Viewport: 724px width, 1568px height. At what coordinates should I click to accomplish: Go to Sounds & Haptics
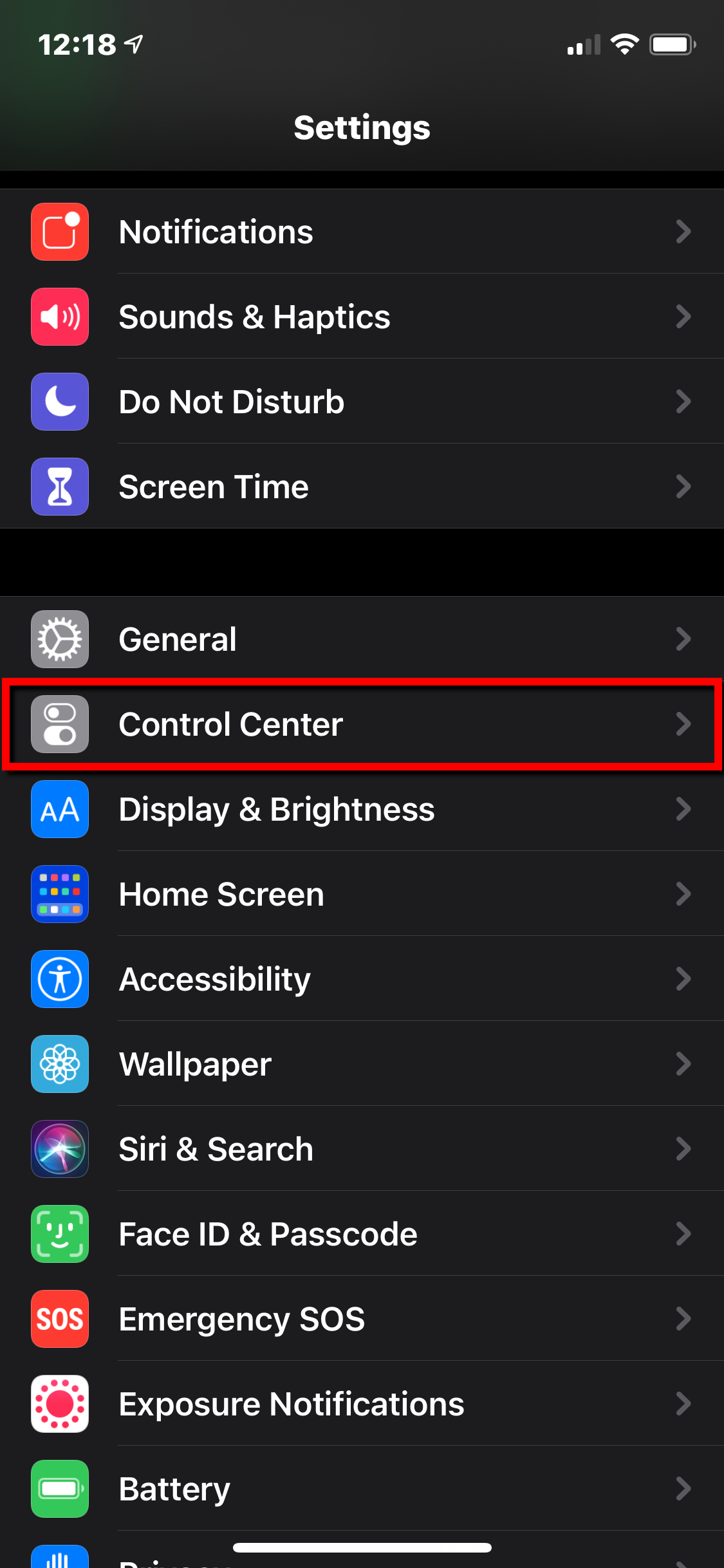(x=362, y=317)
